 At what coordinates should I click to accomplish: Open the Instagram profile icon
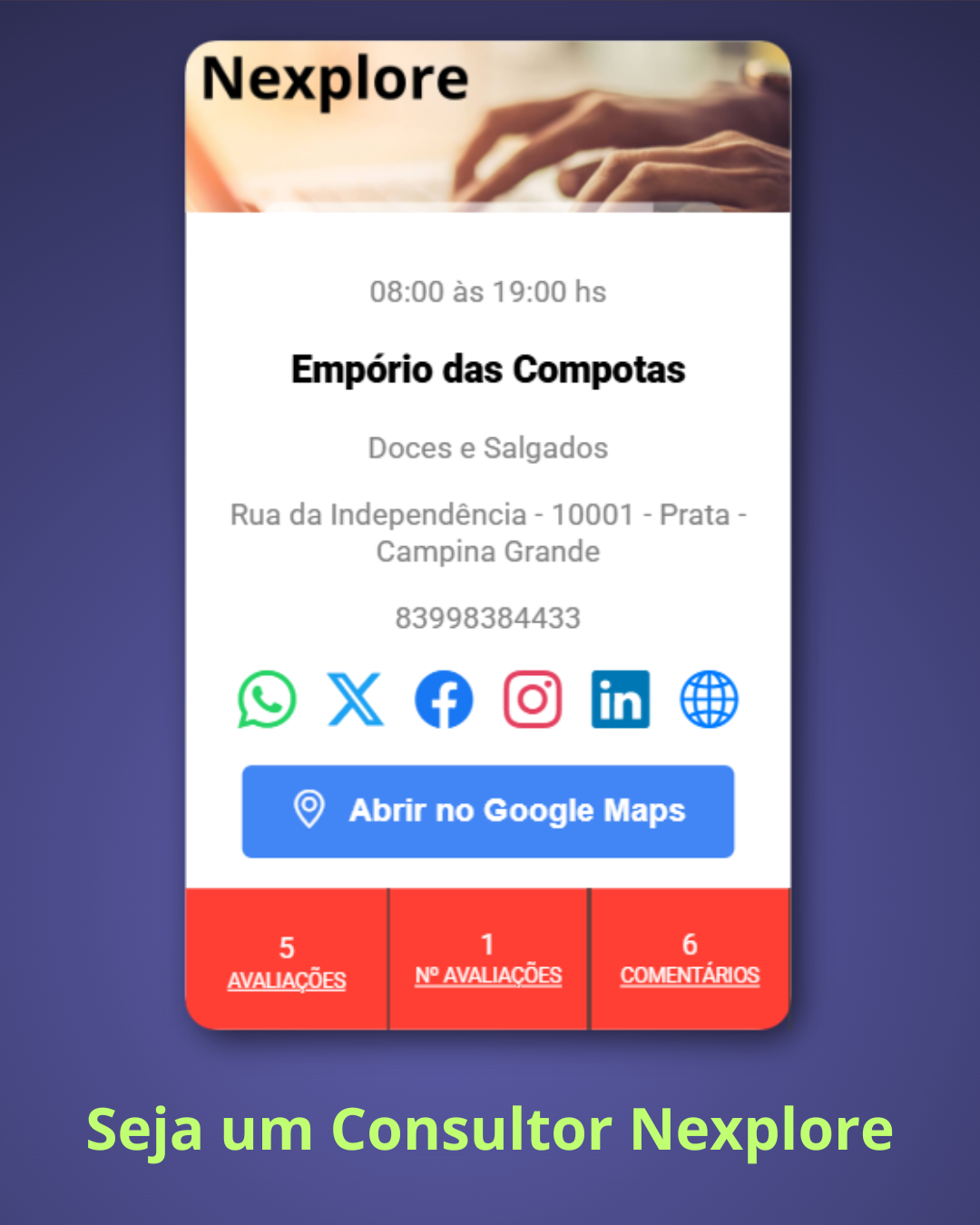tap(532, 699)
